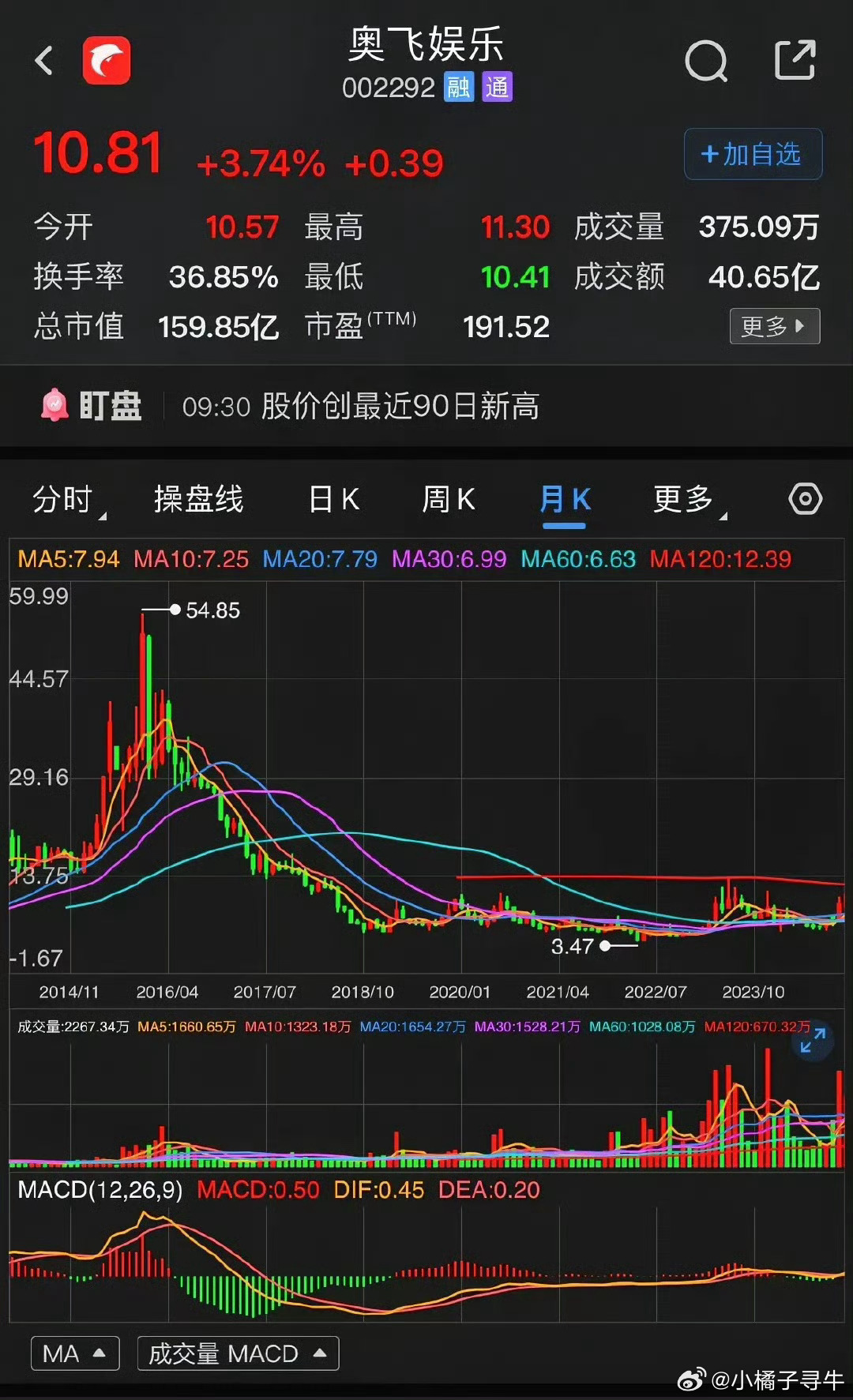Switch to the 操盘线 tab
This screenshot has height=1400, width=853.
(199, 500)
